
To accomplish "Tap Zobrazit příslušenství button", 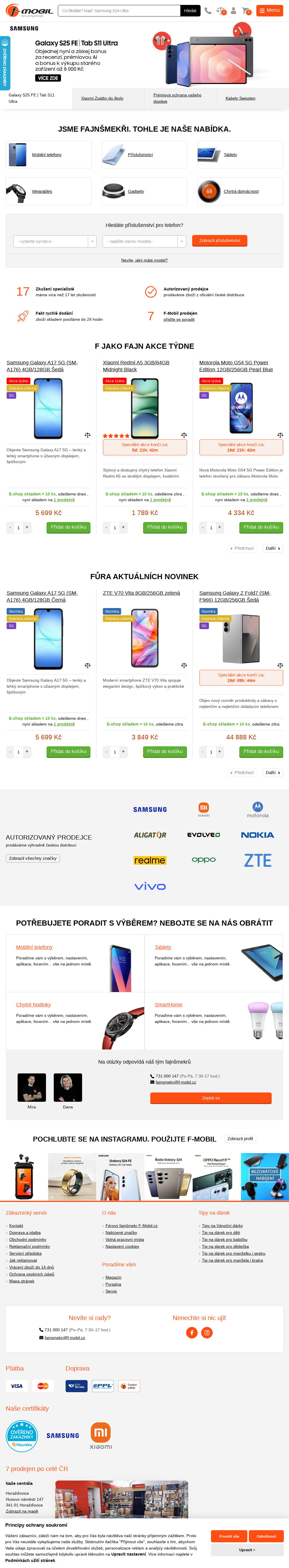I will (219, 240).
